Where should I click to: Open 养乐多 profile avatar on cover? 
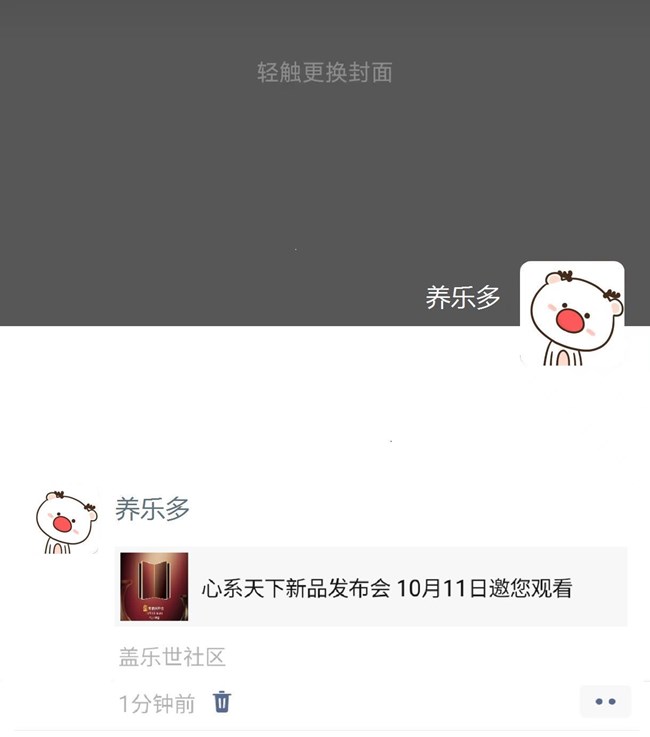pos(572,314)
